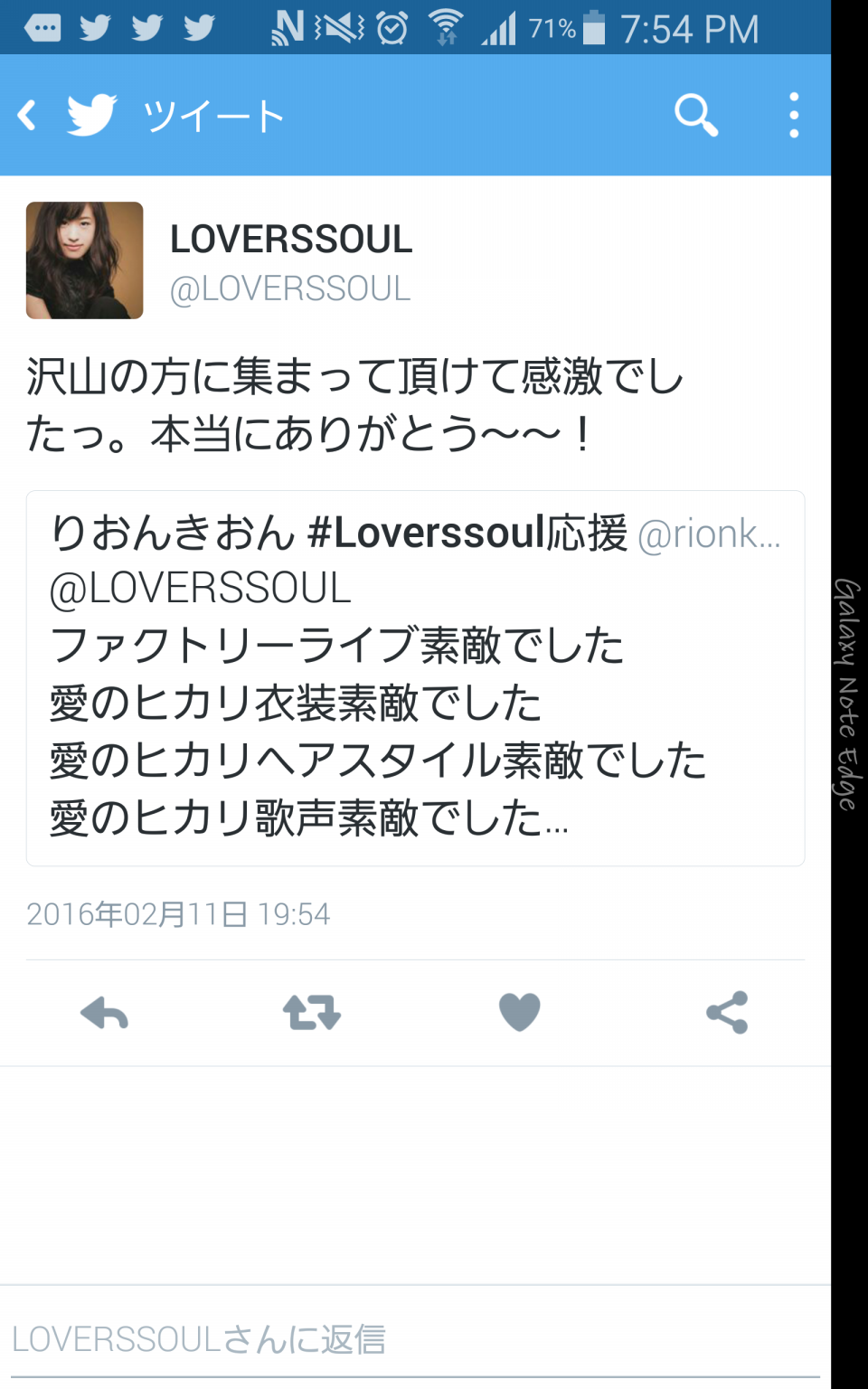Open the quoted tweet from りおんきおん

tap(415, 677)
